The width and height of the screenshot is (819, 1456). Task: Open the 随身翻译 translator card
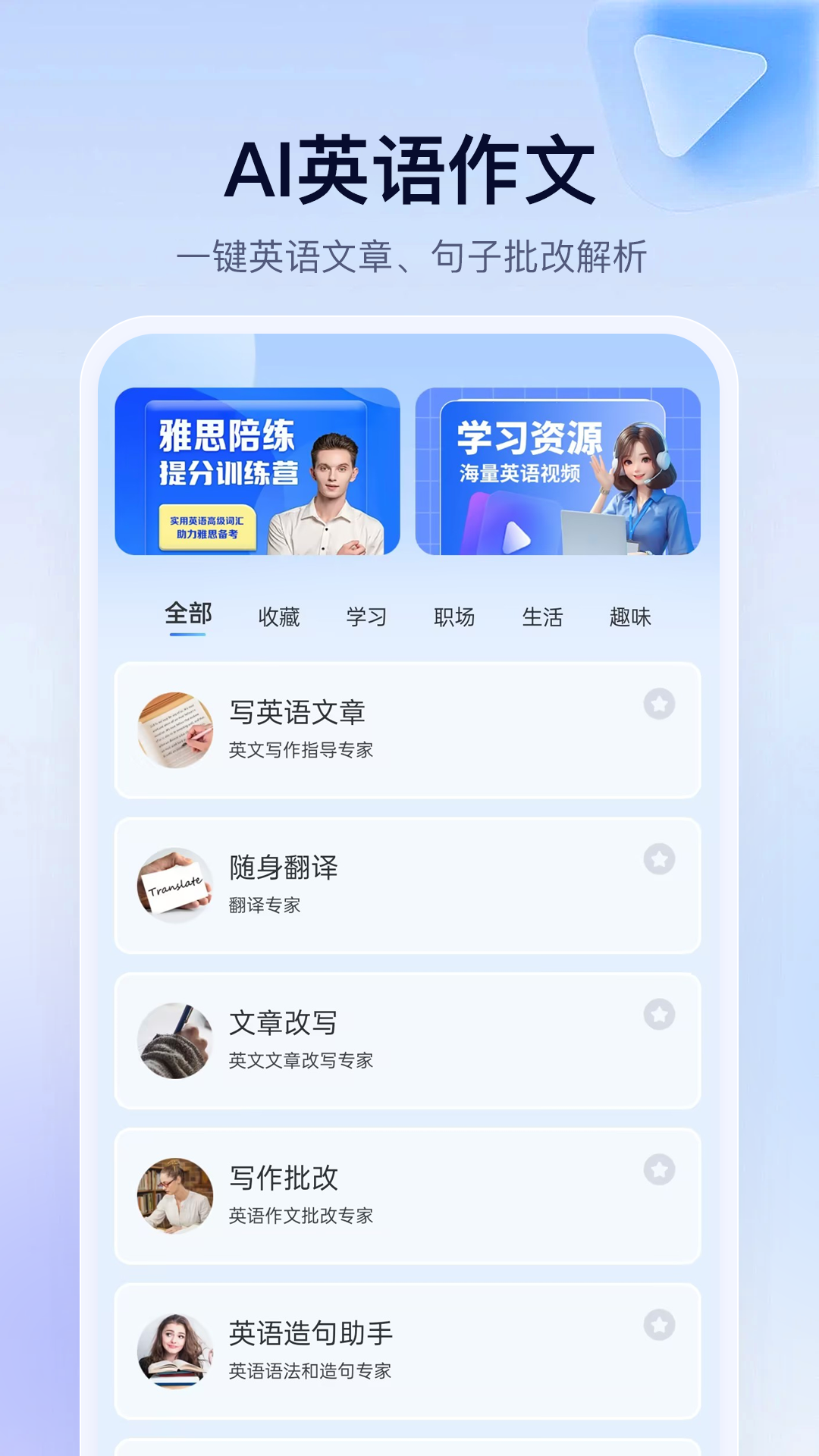(409, 885)
